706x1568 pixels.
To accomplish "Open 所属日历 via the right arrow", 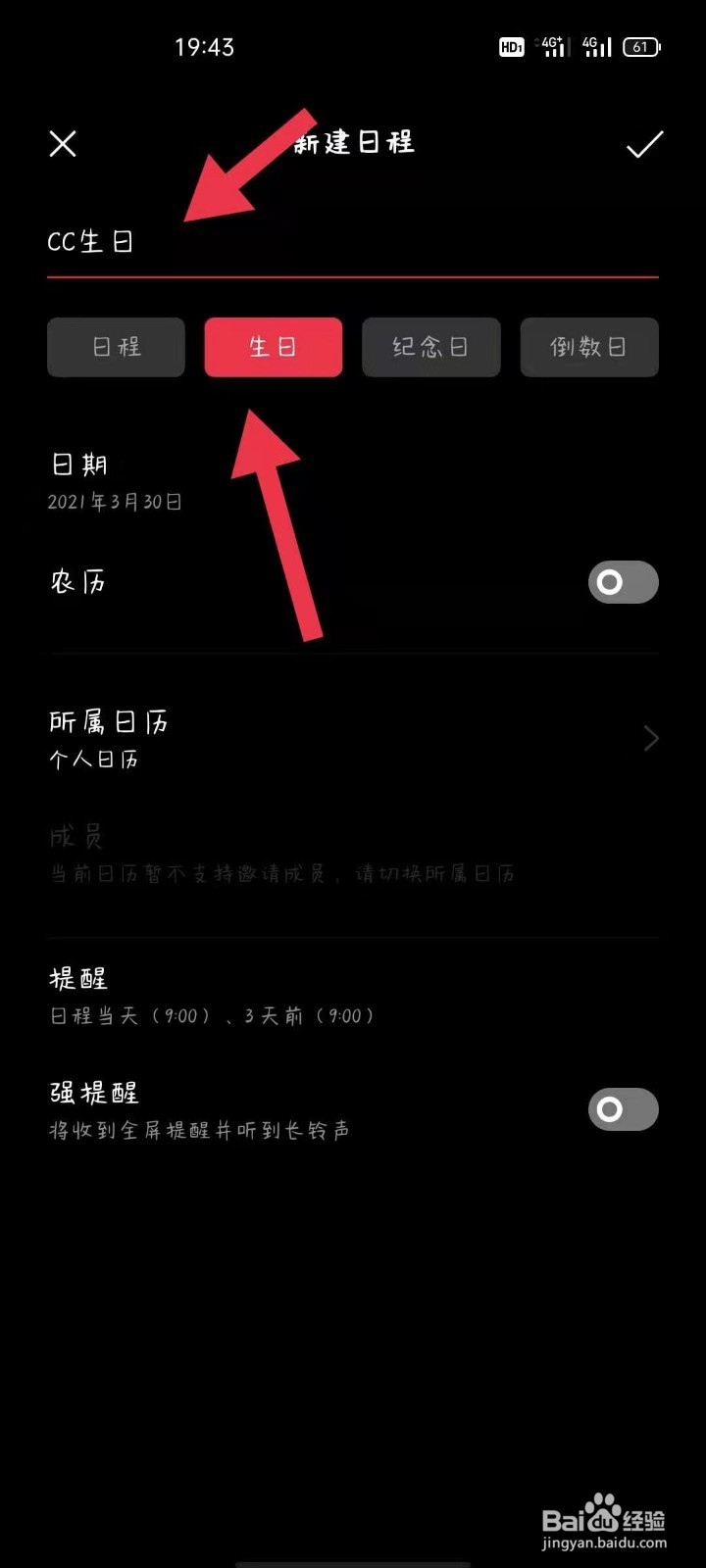I will (x=650, y=739).
